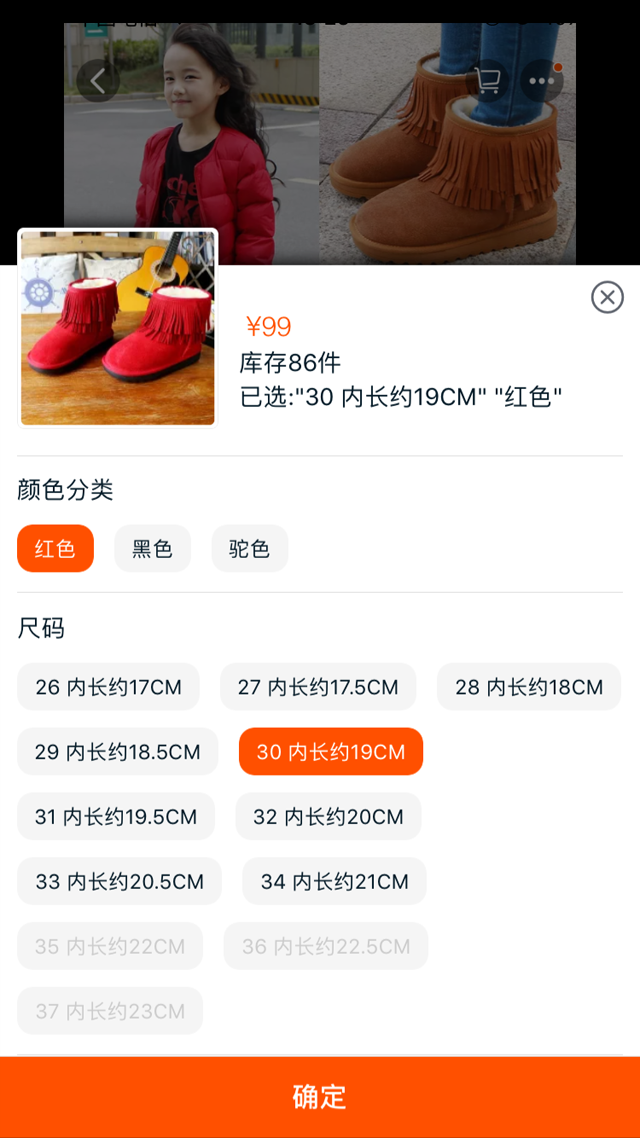640x1138 pixels.
Task: Select size 32 内长约20CM
Action: [x=328, y=817]
